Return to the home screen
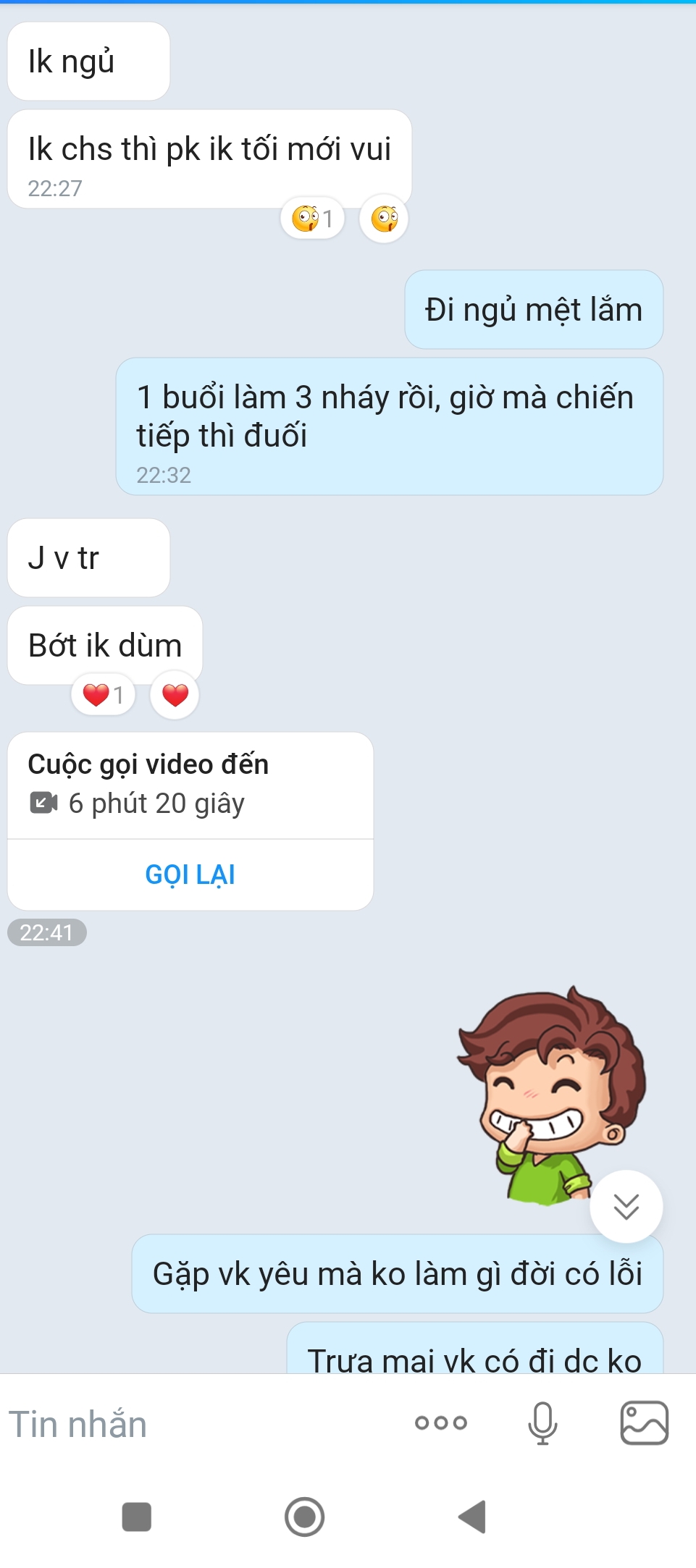 coord(304,1517)
